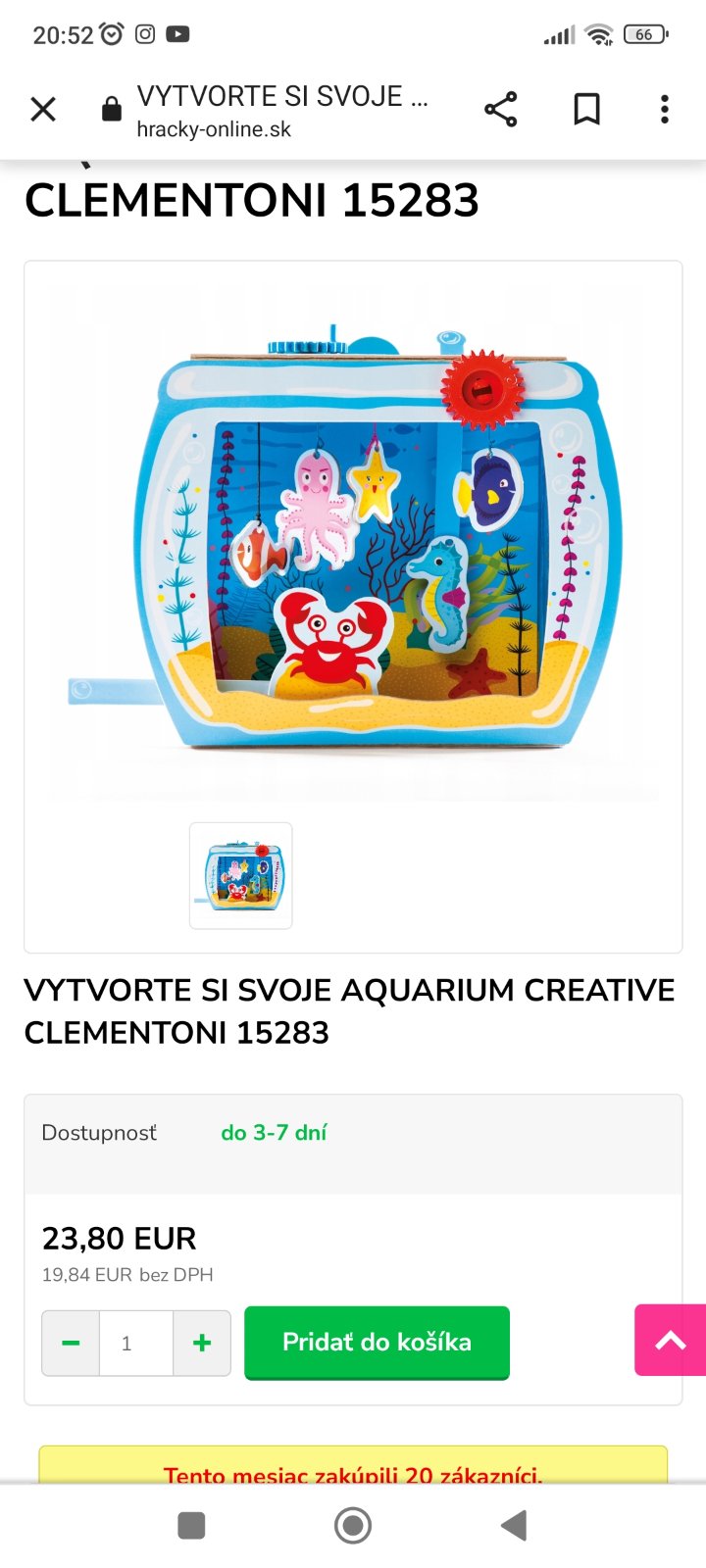Go back using system navigation

[514, 1525]
